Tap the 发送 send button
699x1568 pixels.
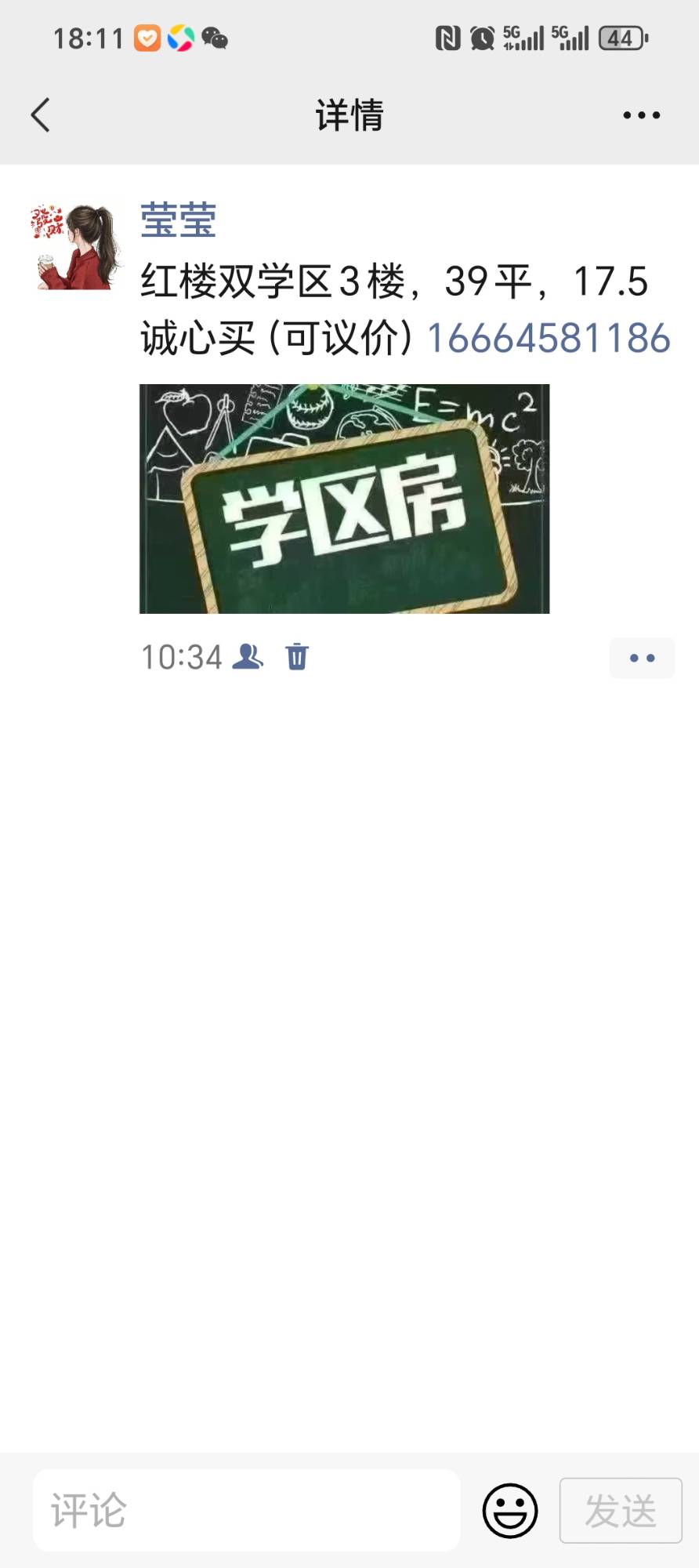(621, 1510)
